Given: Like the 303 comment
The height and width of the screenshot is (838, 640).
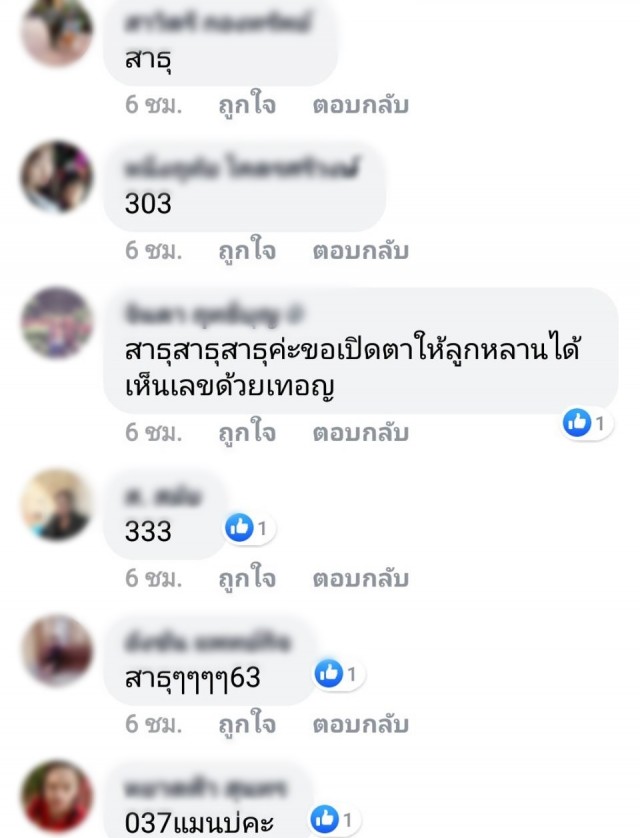Looking at the screenshot, I should 247,251.
